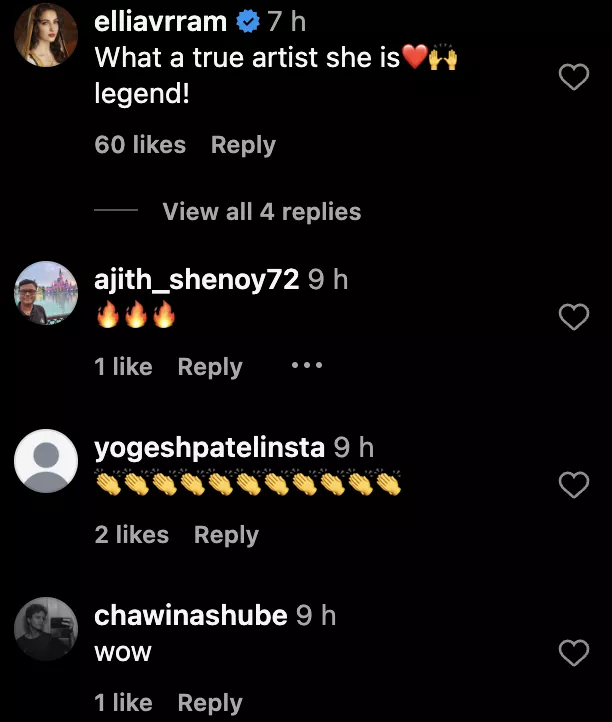This screenshot has width=612, height=722.
Task: Open ajith_shenoy72's username link
Action: point(196,280)
